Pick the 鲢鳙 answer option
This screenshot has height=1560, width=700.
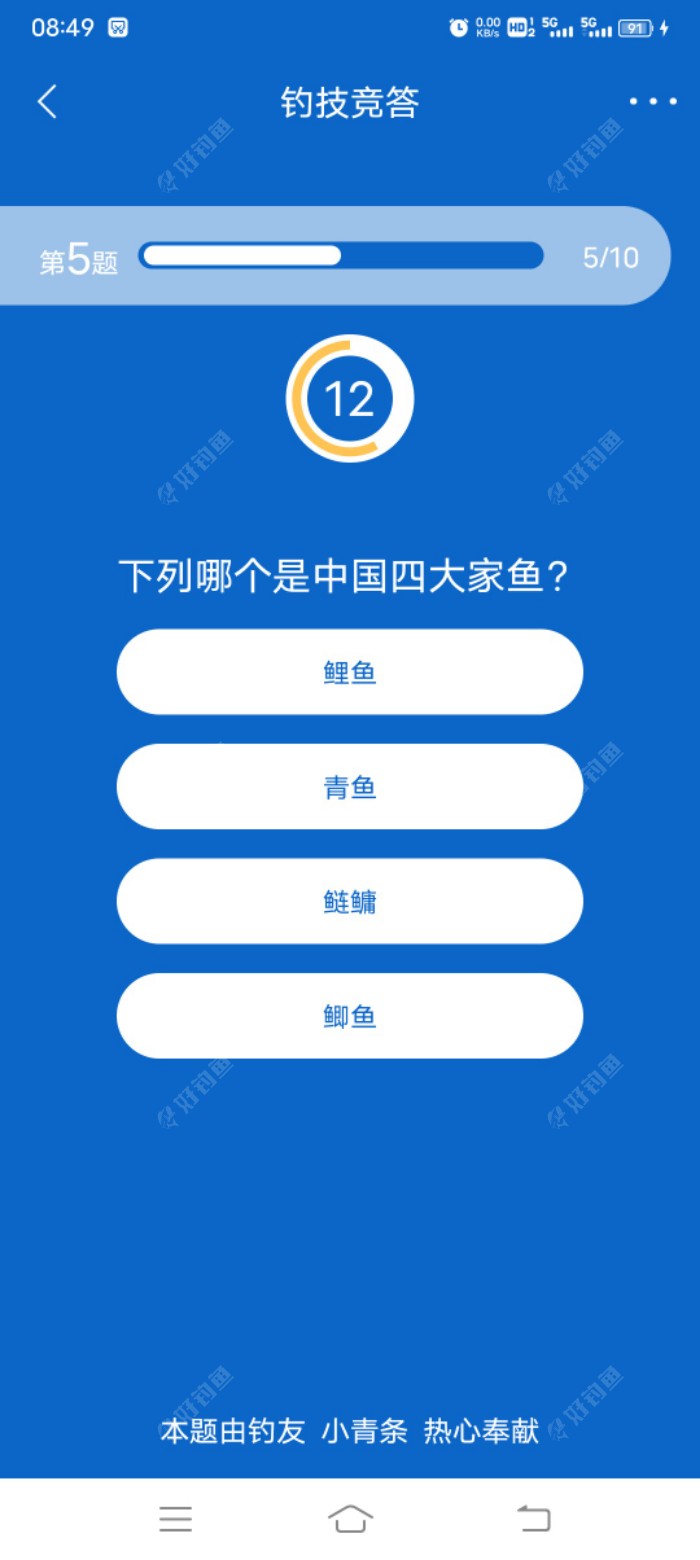pyautogui.click(x=350, y=901)
